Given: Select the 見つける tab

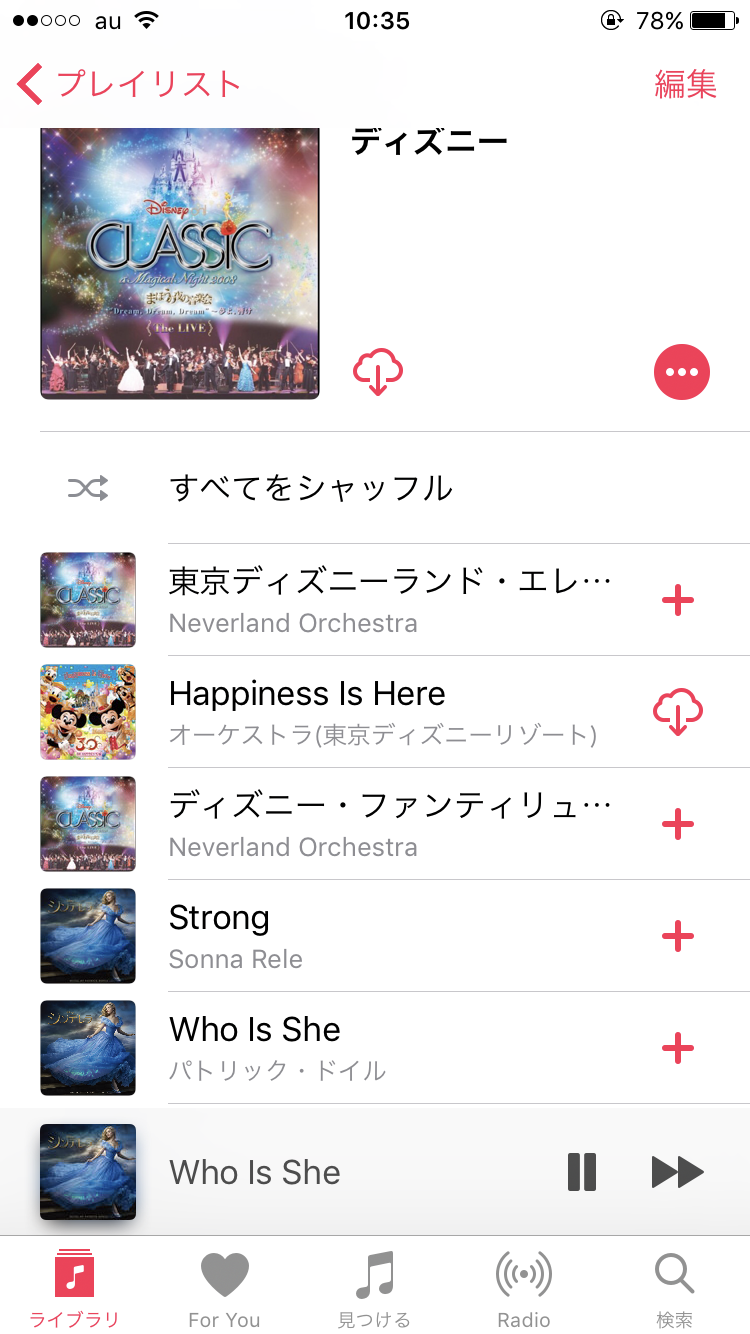Looking at the screenshot, I should [374, 1285].
